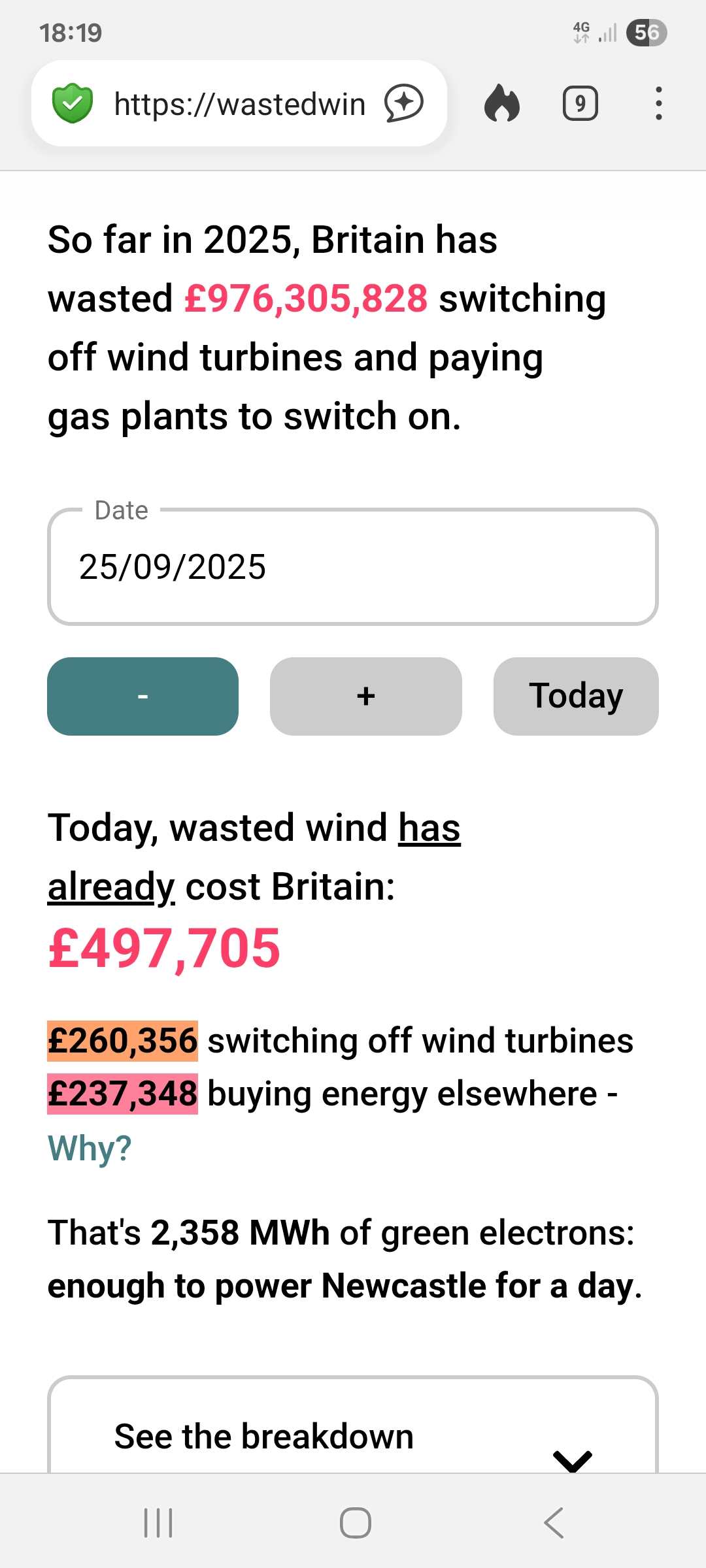
Task: Tap the URL address bar
Action: coord(239,104)
